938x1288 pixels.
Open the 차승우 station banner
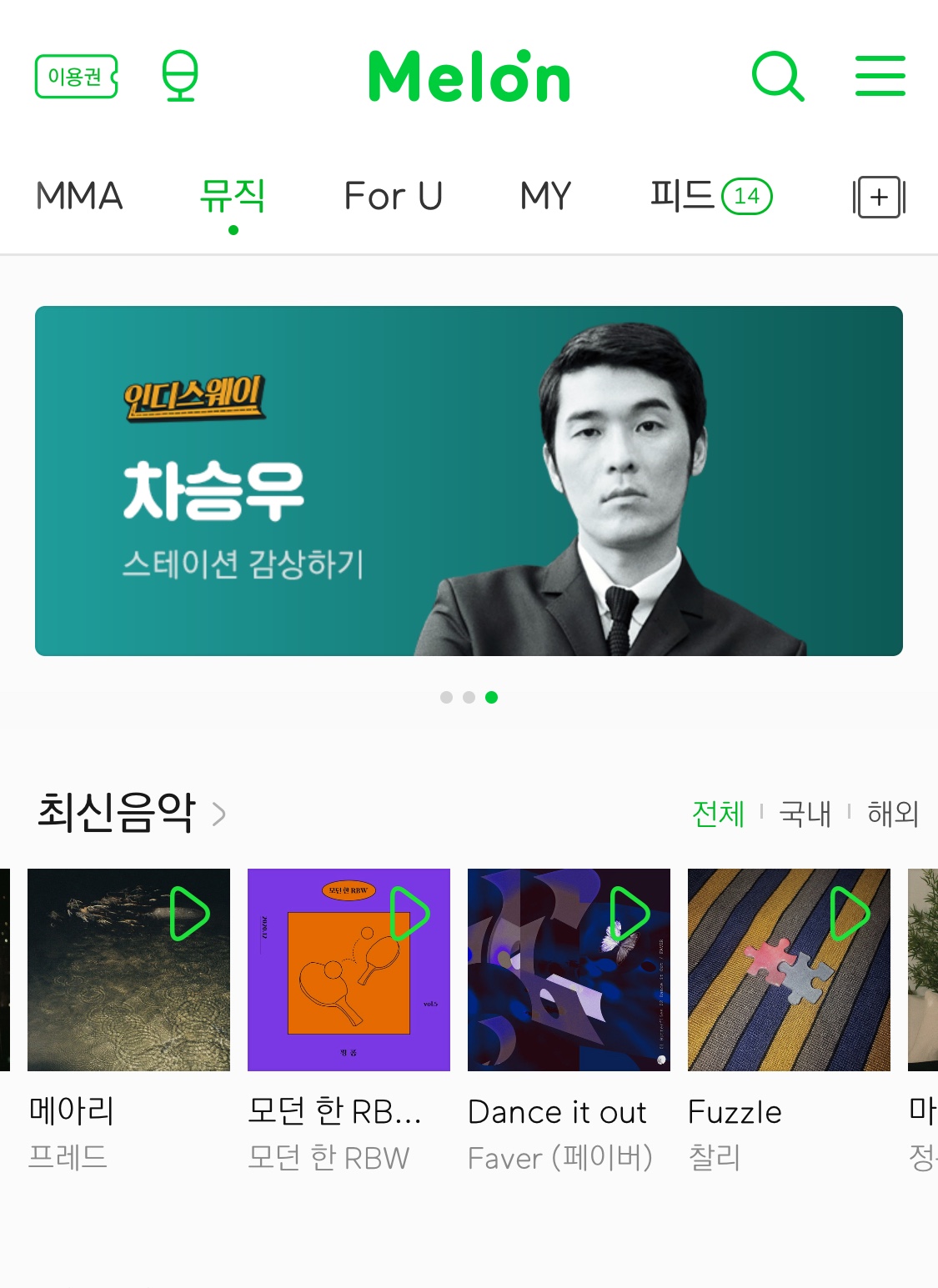coord(469,481)
